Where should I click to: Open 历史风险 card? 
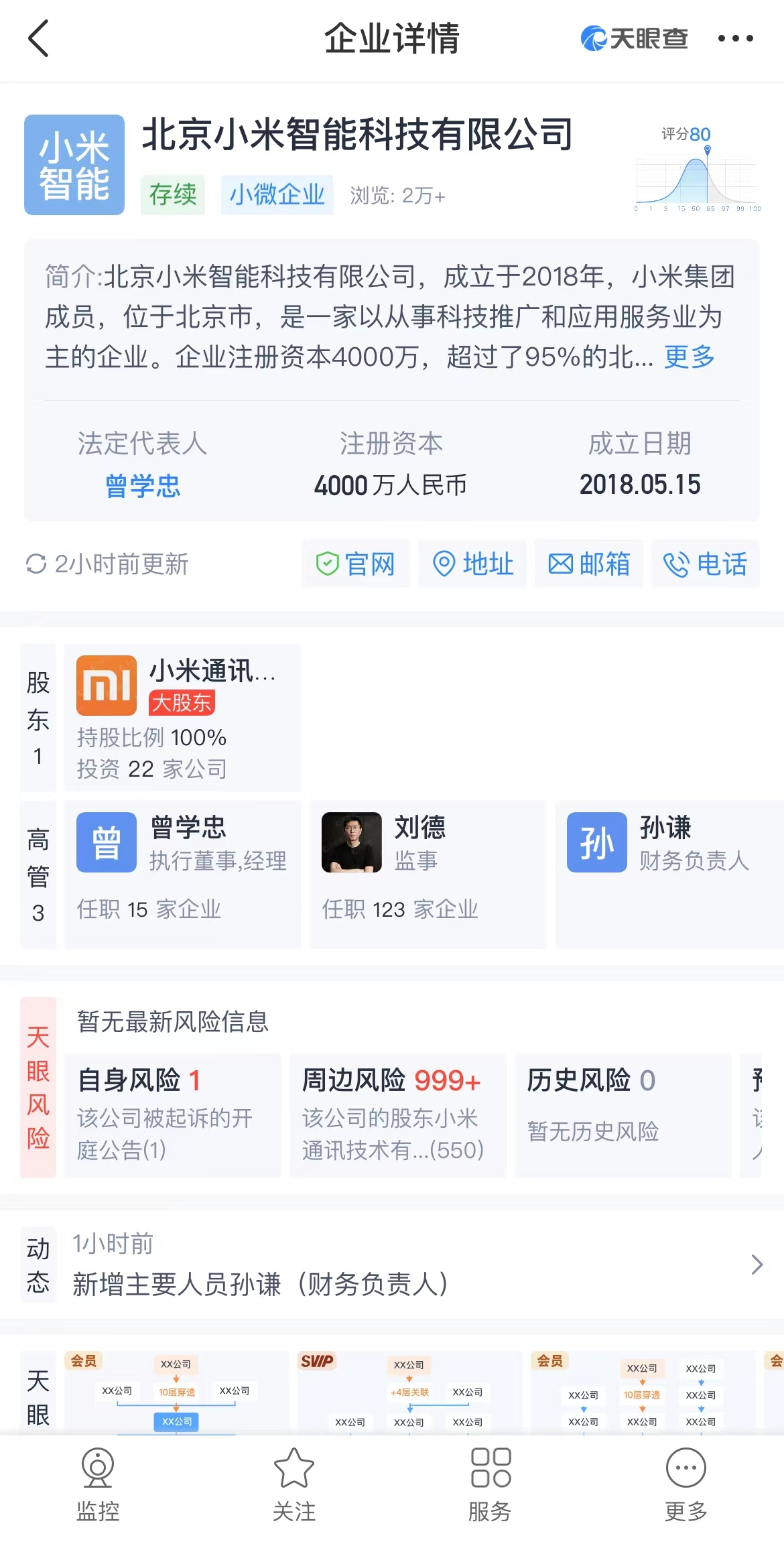[623, 1115]
